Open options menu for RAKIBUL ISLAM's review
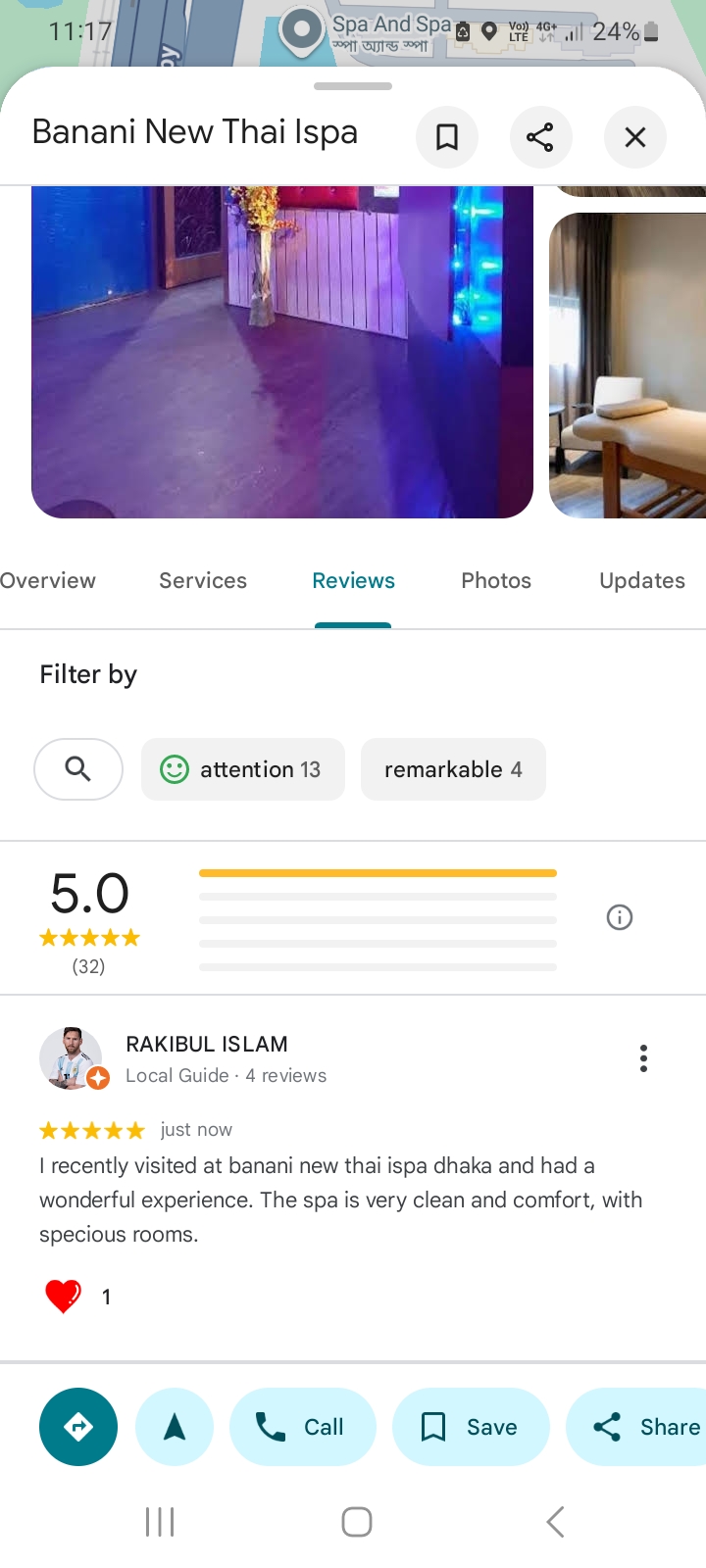Viewport: 706px width, 1568px height. click(643, 1058)
